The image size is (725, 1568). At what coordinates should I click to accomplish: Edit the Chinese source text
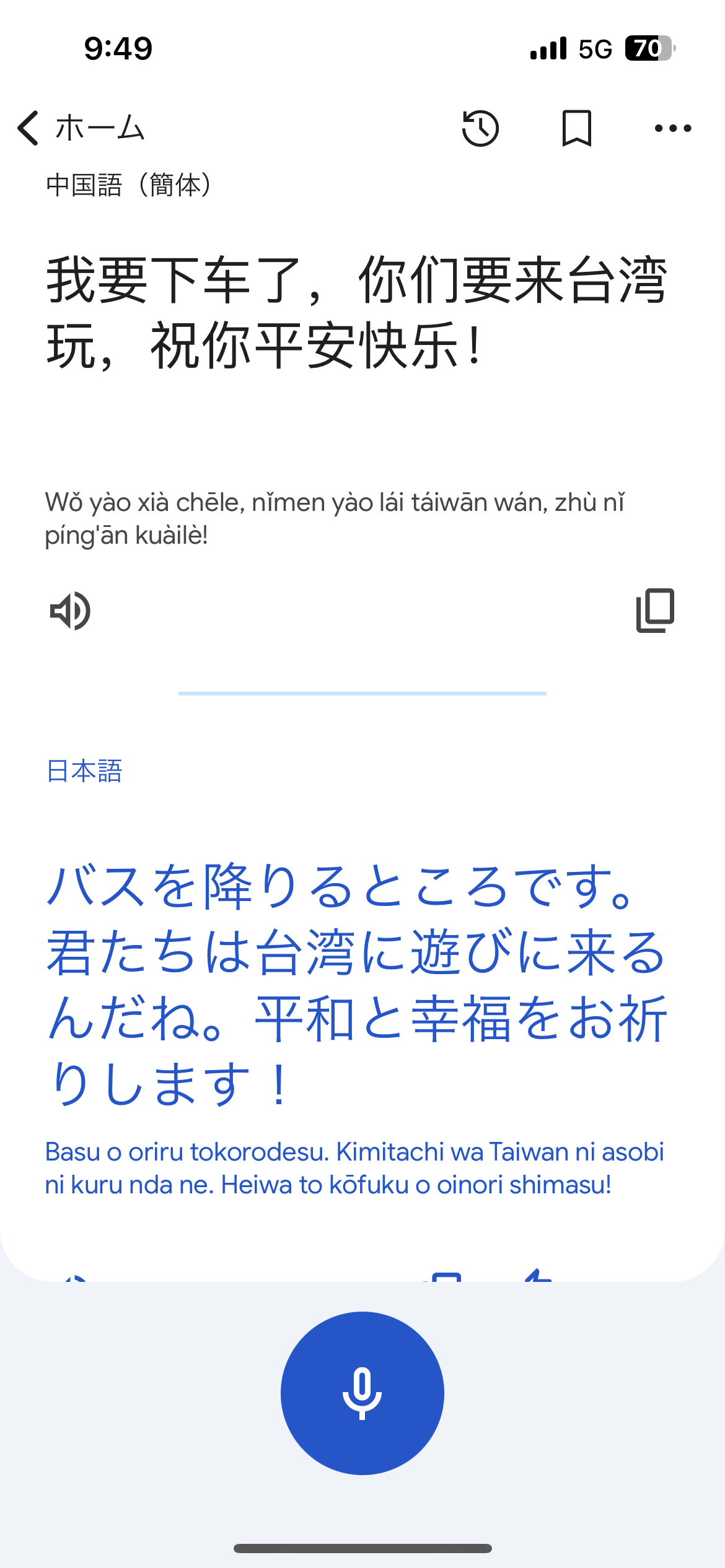357,313
